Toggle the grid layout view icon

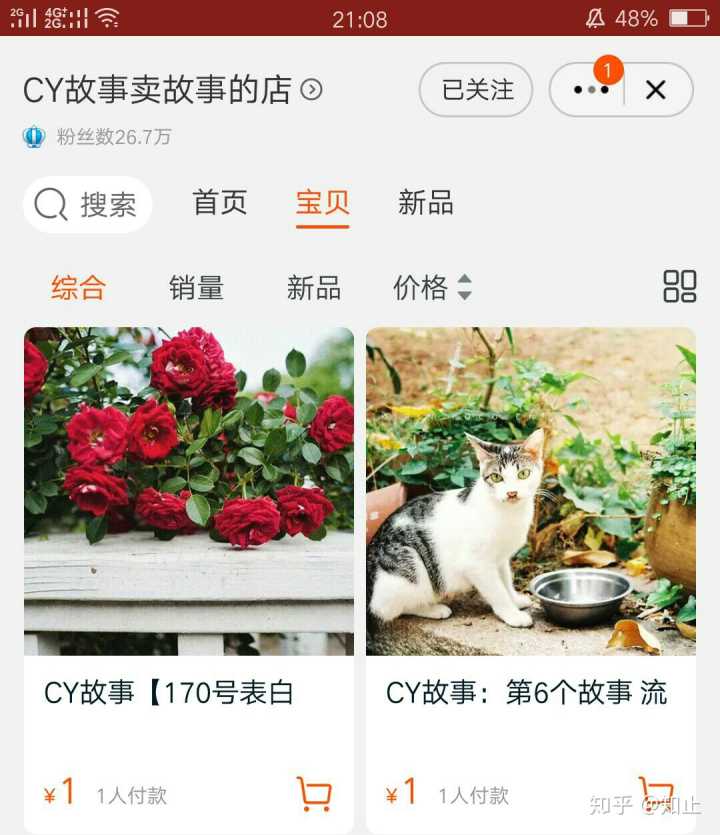[679, 287]
